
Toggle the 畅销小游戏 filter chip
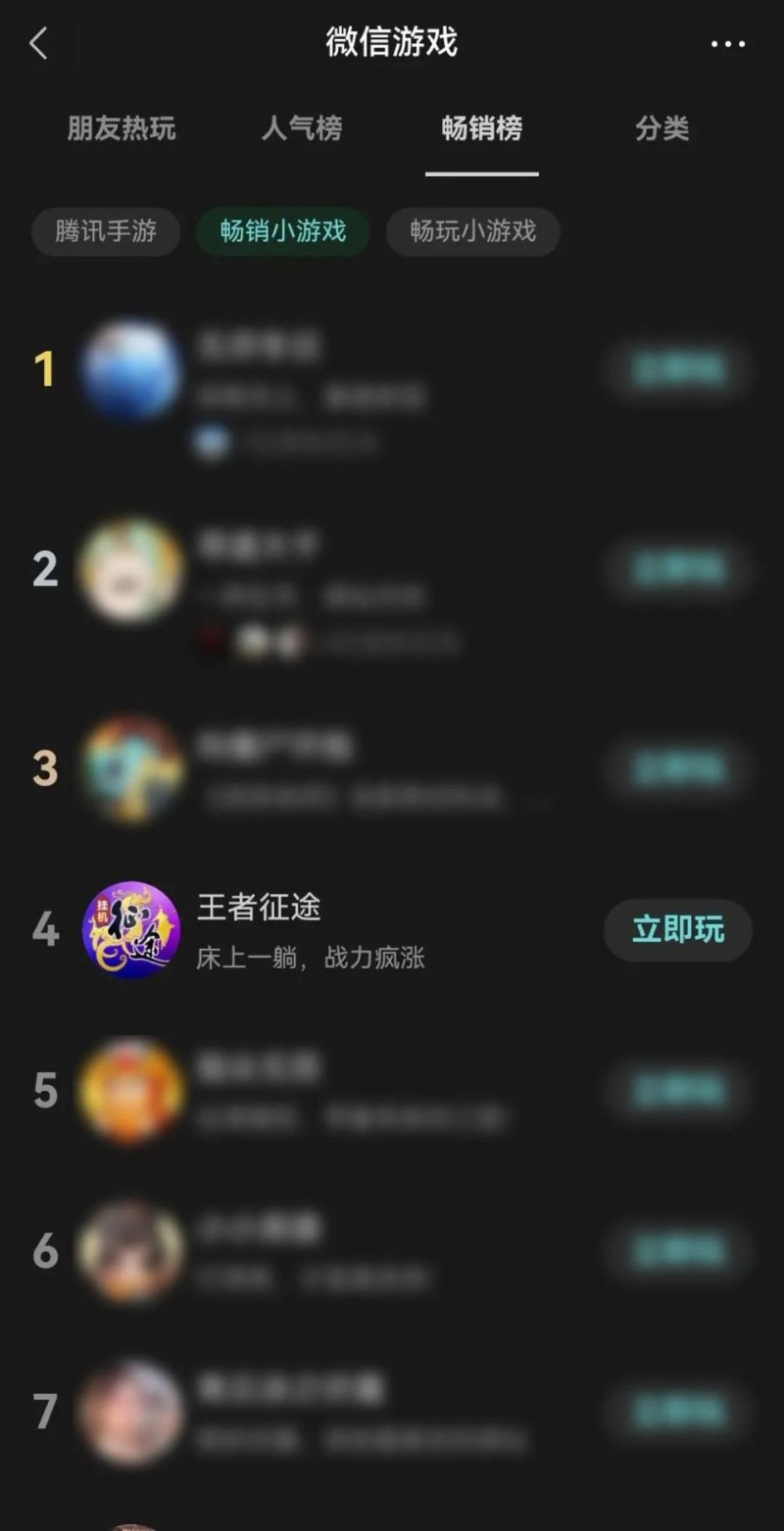(x=282, y=232)
